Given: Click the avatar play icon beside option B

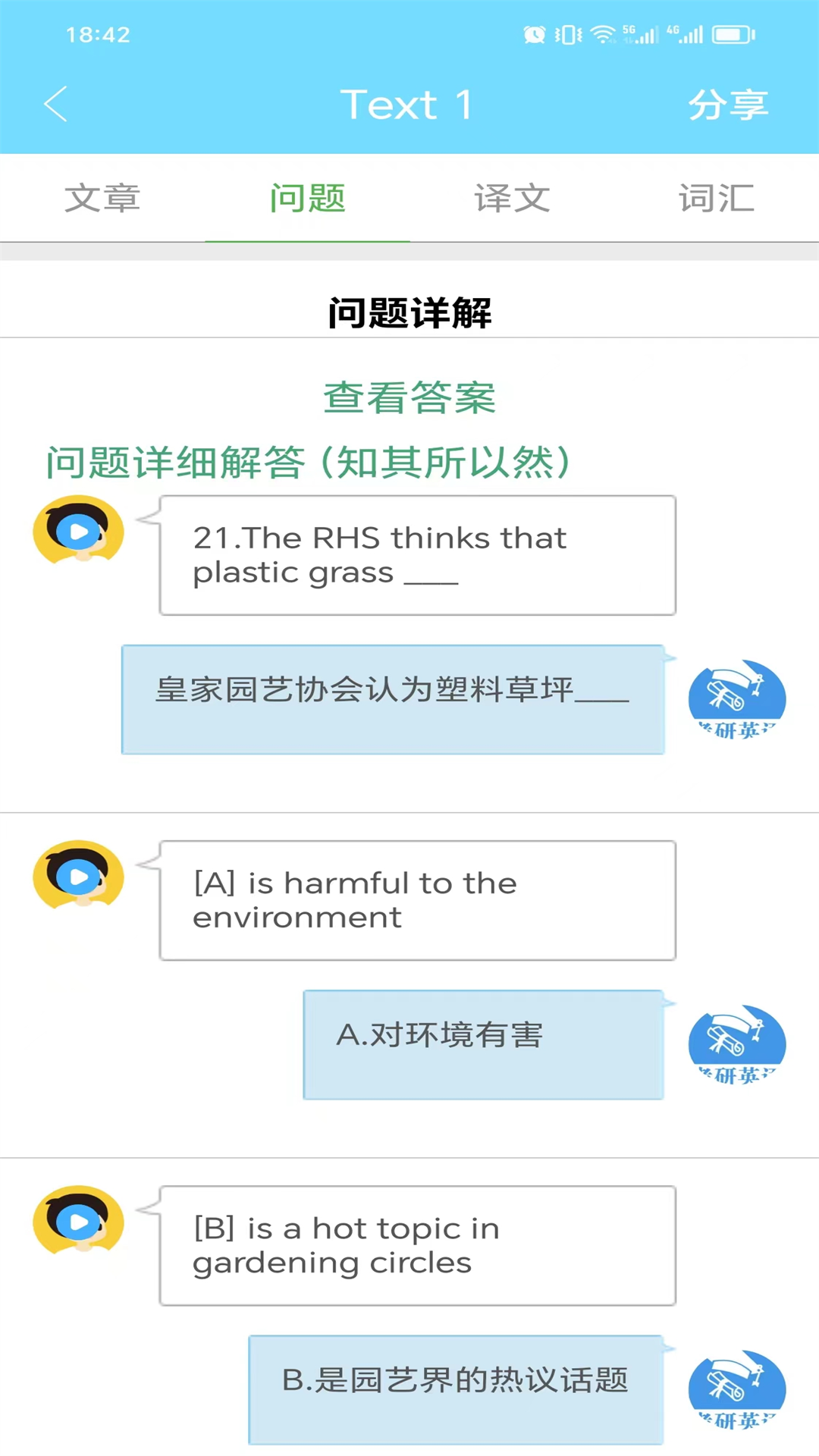Looking at the screenshot, I should [x=78, y=1221].
